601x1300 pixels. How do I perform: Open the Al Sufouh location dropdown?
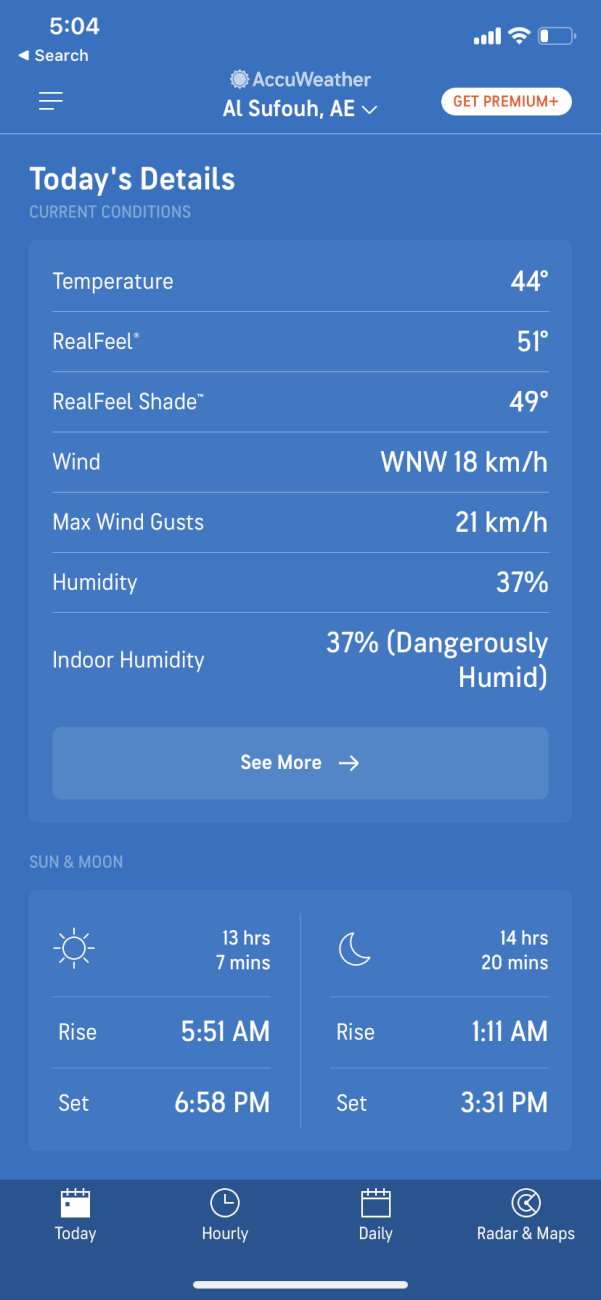point(300,109)
